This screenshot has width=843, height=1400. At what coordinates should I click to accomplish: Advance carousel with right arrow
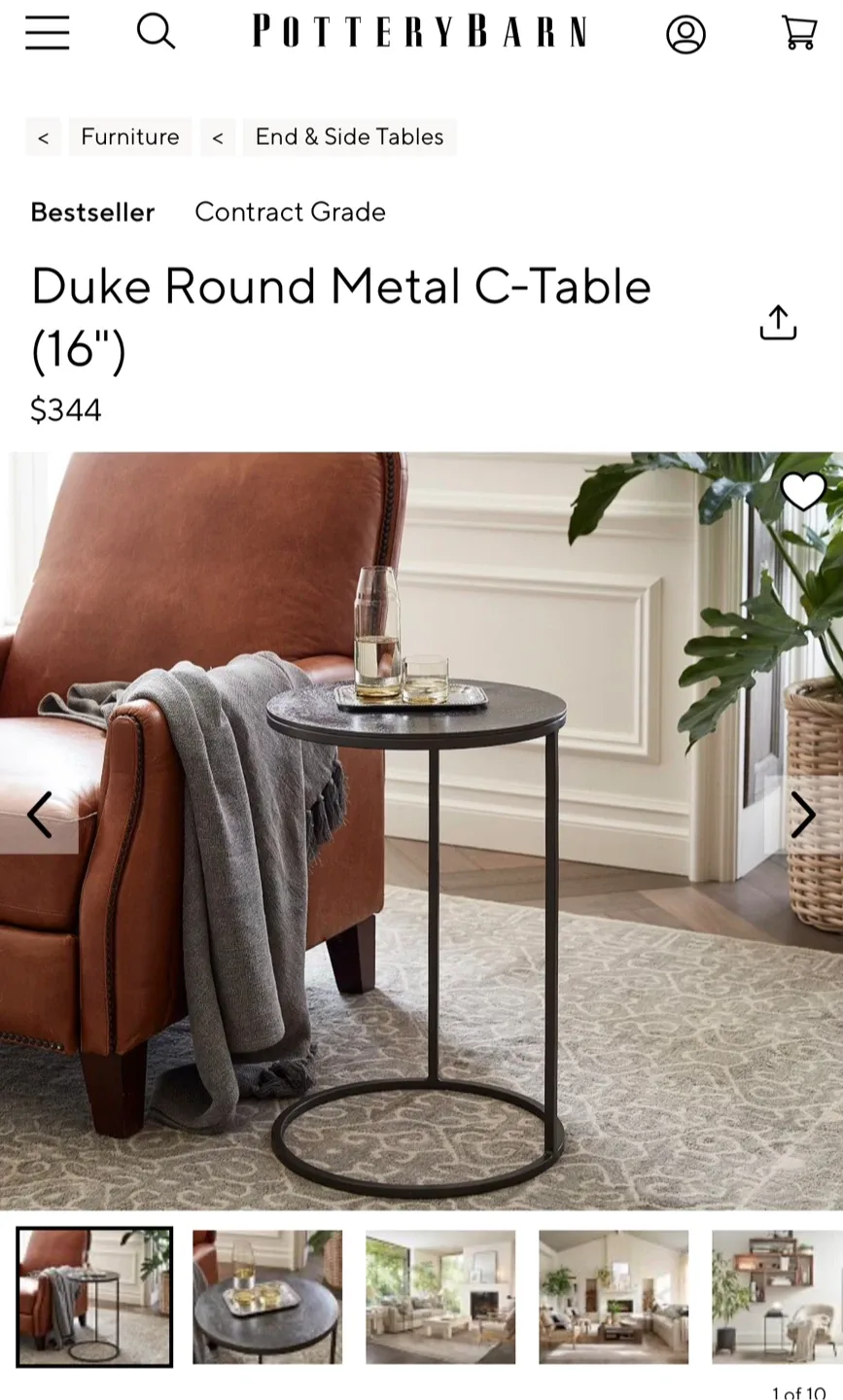[x=803, y=816]
